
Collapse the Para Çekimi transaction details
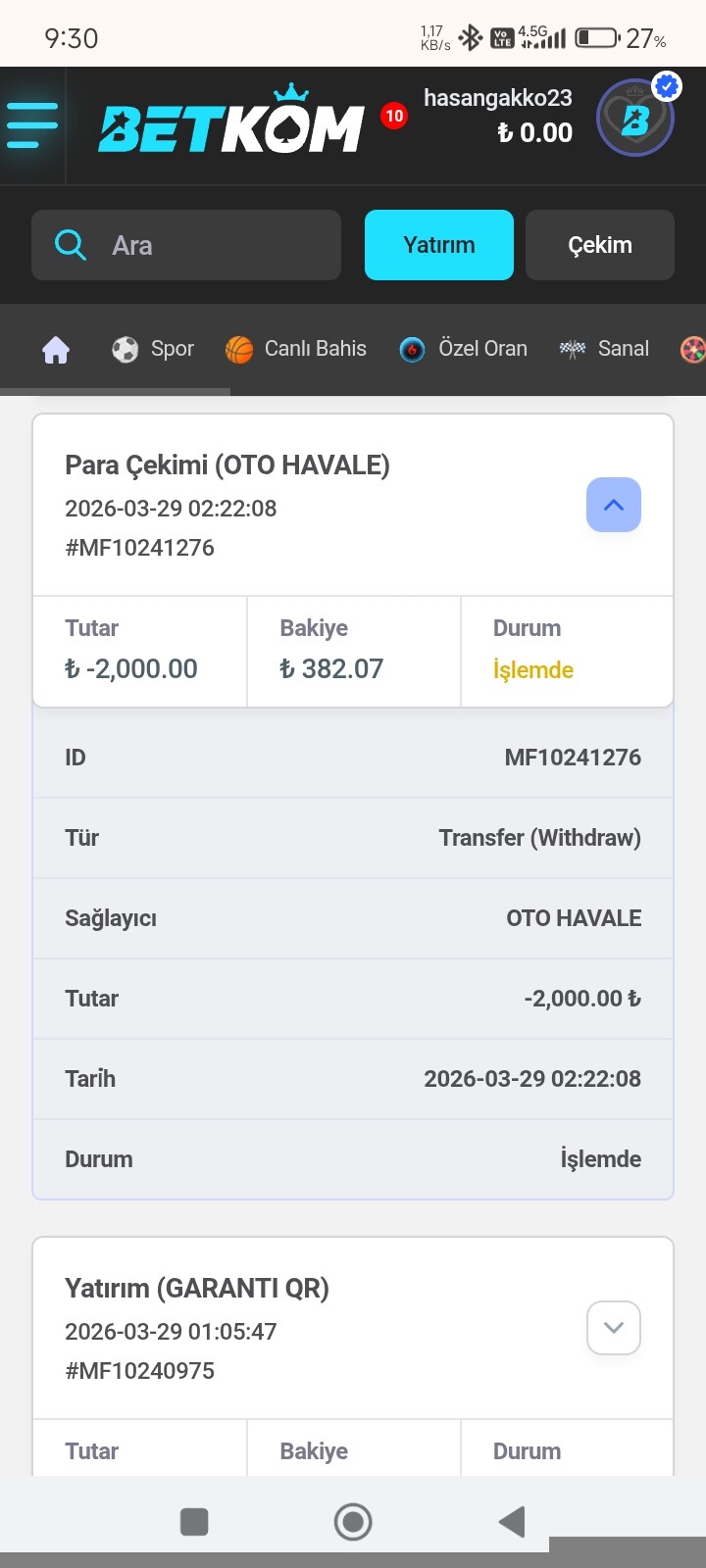613,505
